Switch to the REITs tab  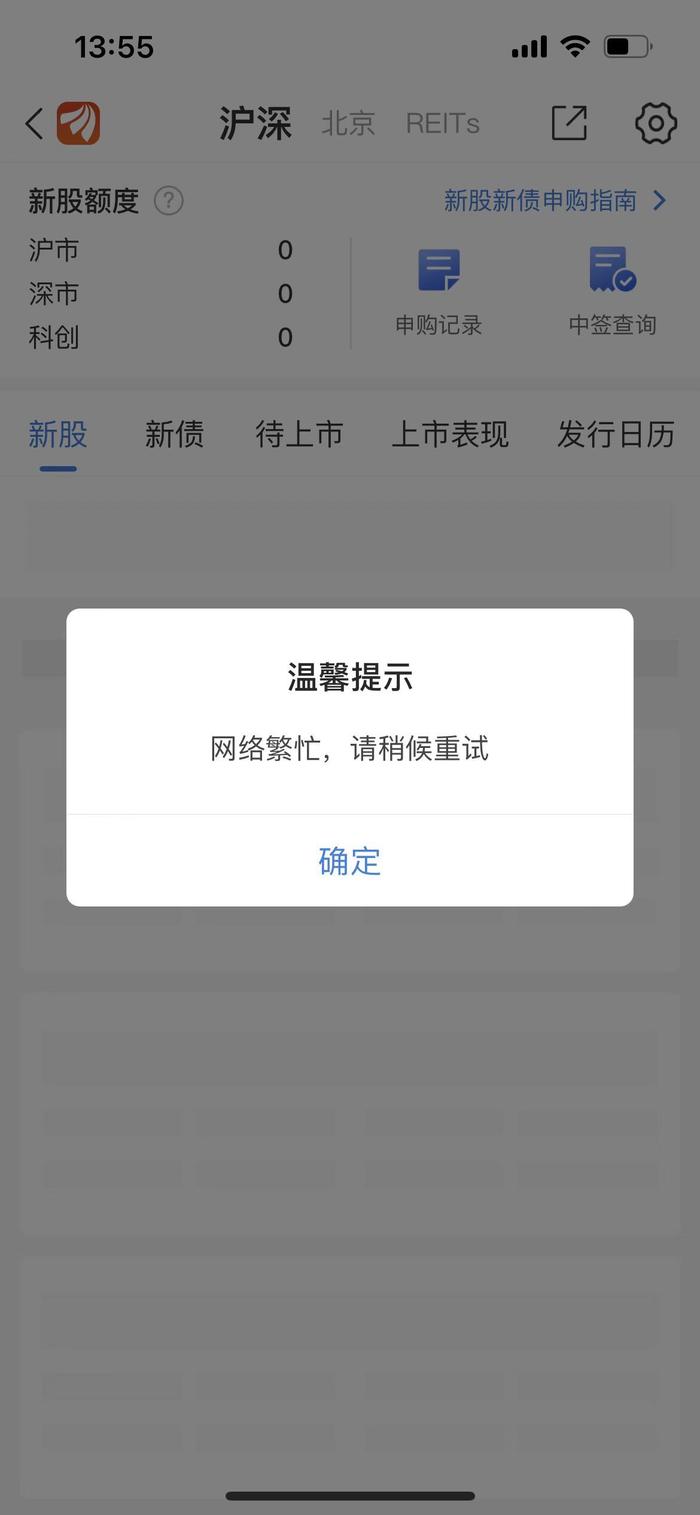coord(442,124)
